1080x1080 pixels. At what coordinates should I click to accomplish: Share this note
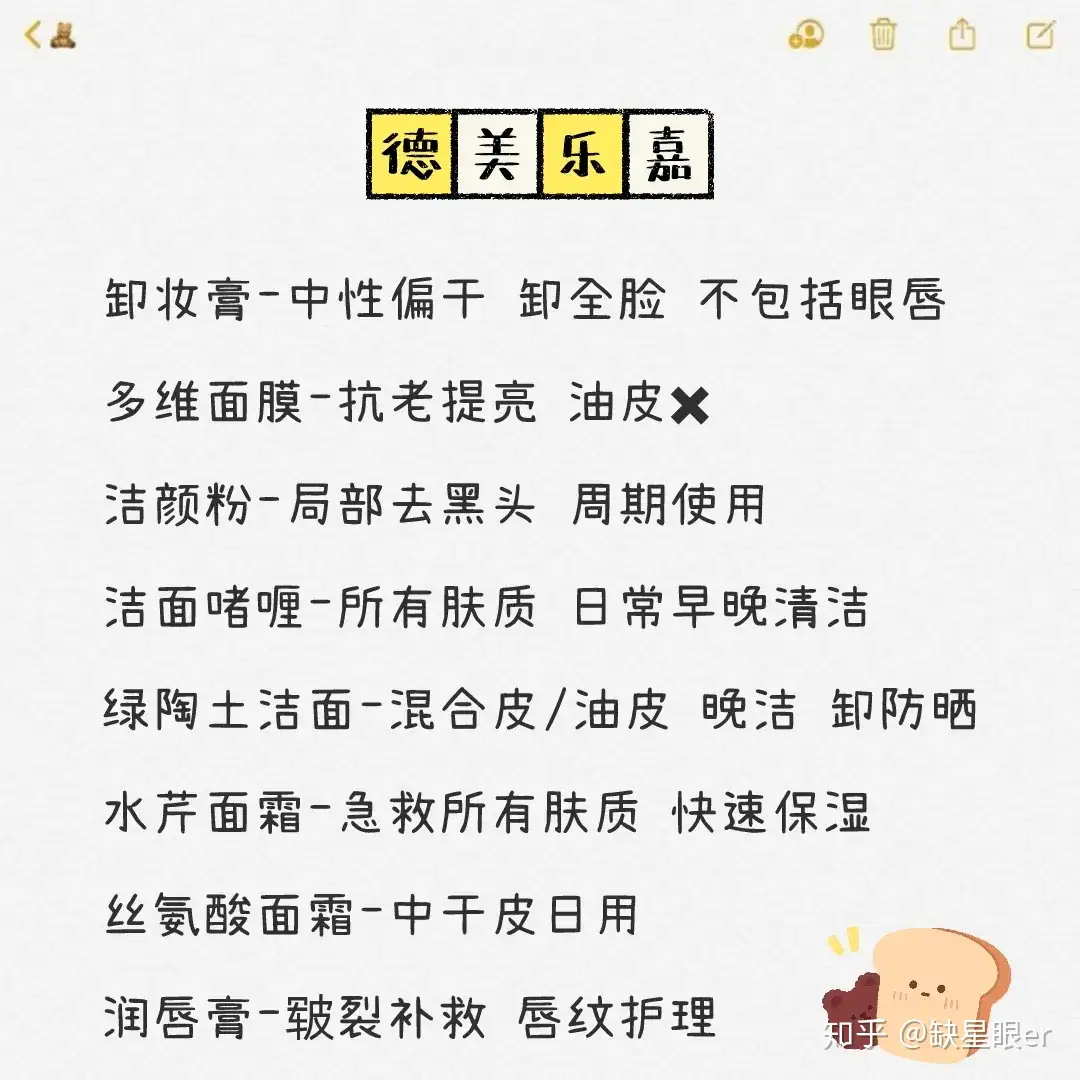(961, 35)
